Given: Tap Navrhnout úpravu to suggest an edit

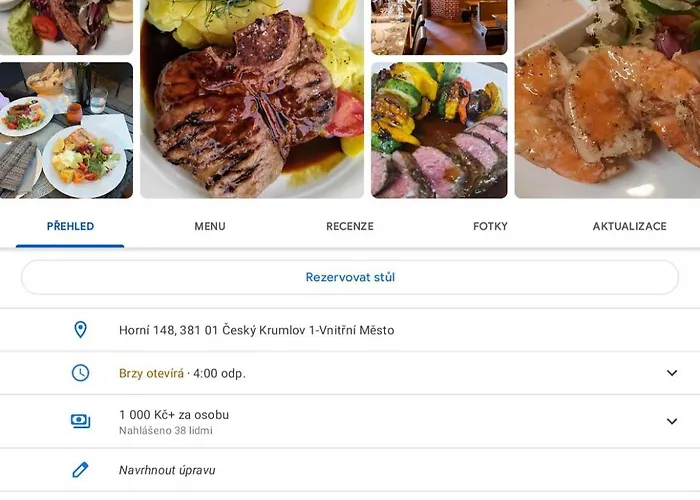Looking at the screenshot, I should pyautogui.click(x=167, y=470).
